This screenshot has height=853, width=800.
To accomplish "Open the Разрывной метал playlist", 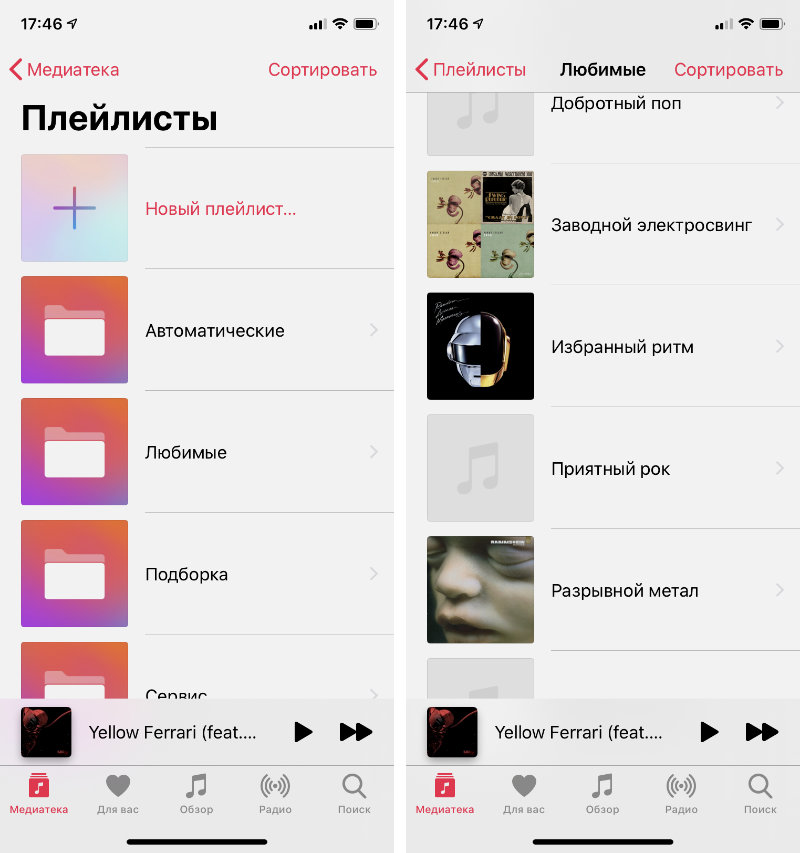I will (x=624, y=591).
